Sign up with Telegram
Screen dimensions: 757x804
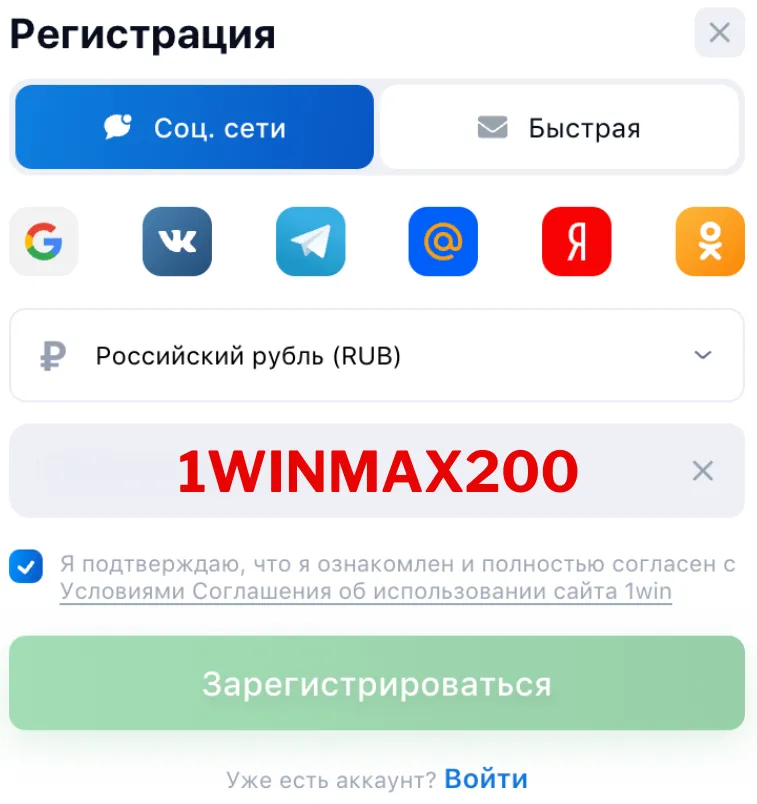pos(310,241)
